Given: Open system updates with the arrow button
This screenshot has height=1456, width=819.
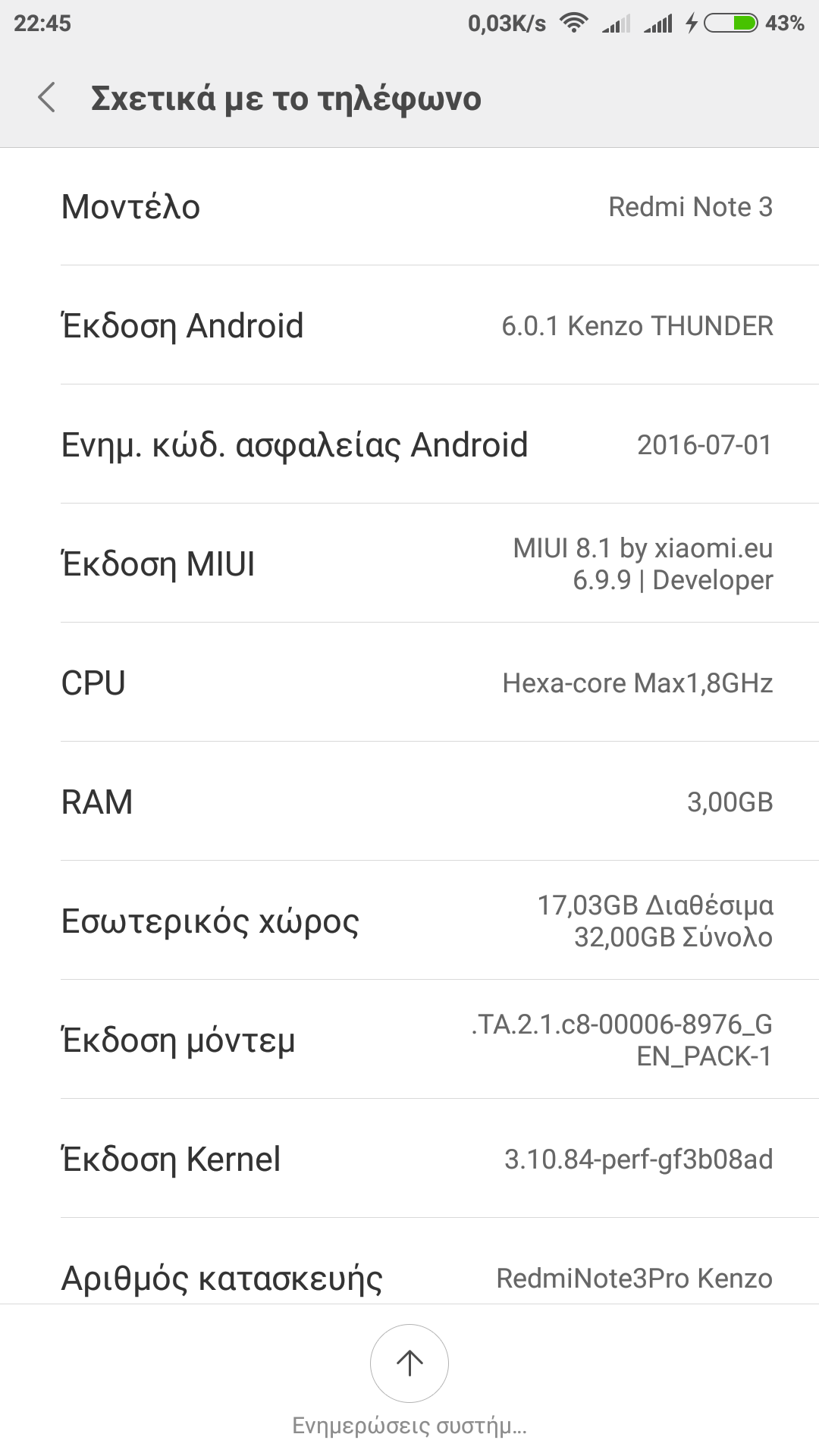Looking at the screenshot, I should (409, 1363).
